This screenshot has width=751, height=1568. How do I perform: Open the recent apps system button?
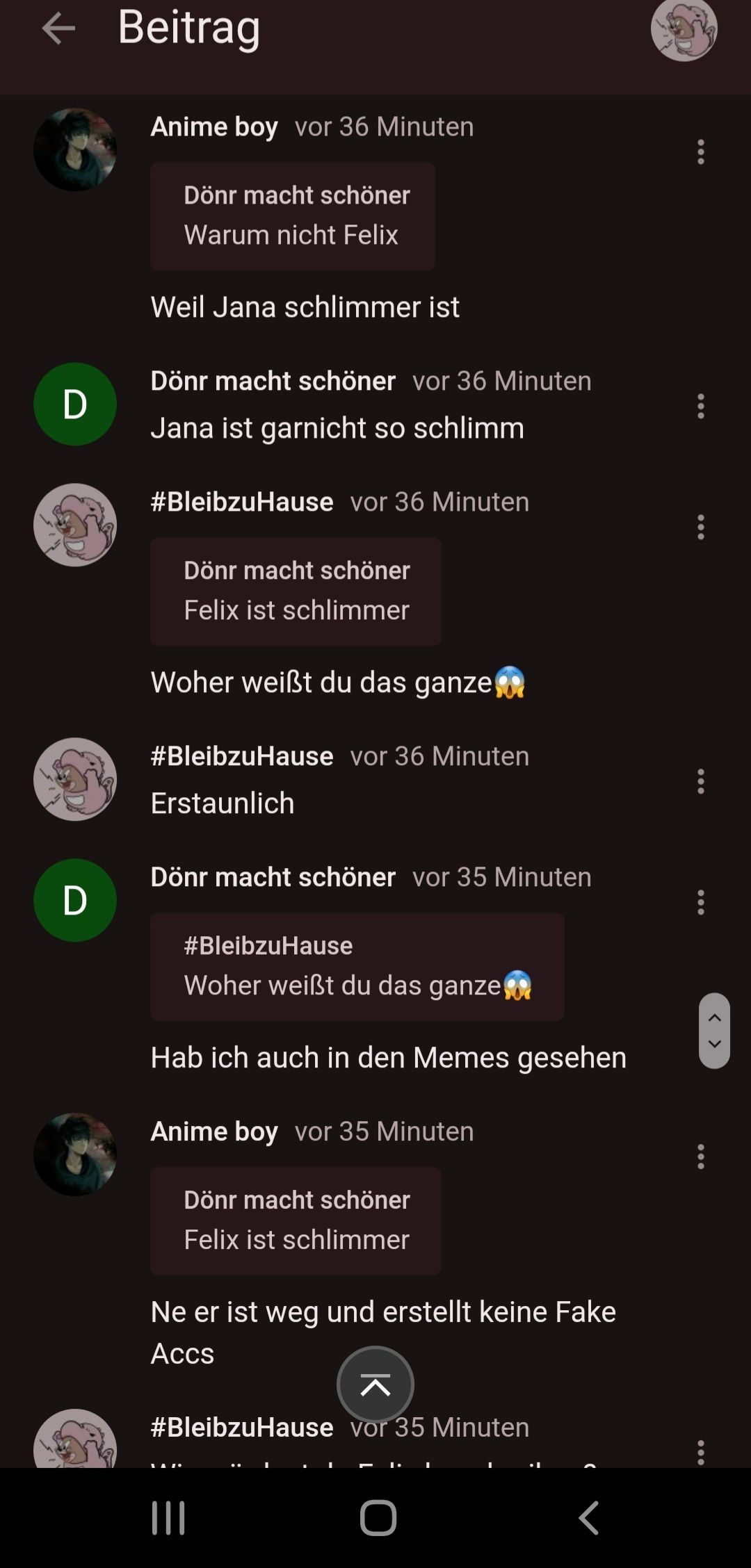tap(168, 1518)
